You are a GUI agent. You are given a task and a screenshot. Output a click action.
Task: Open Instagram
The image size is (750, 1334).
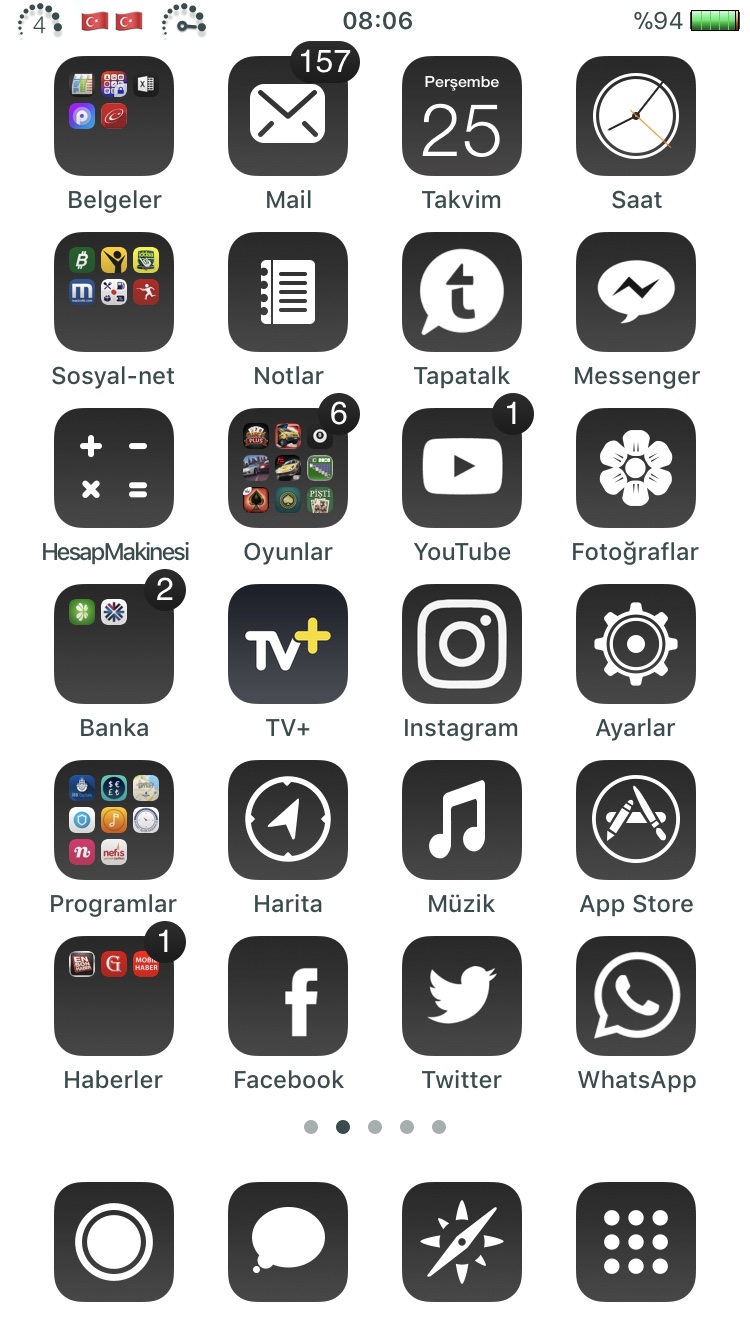tap(462, 644)
